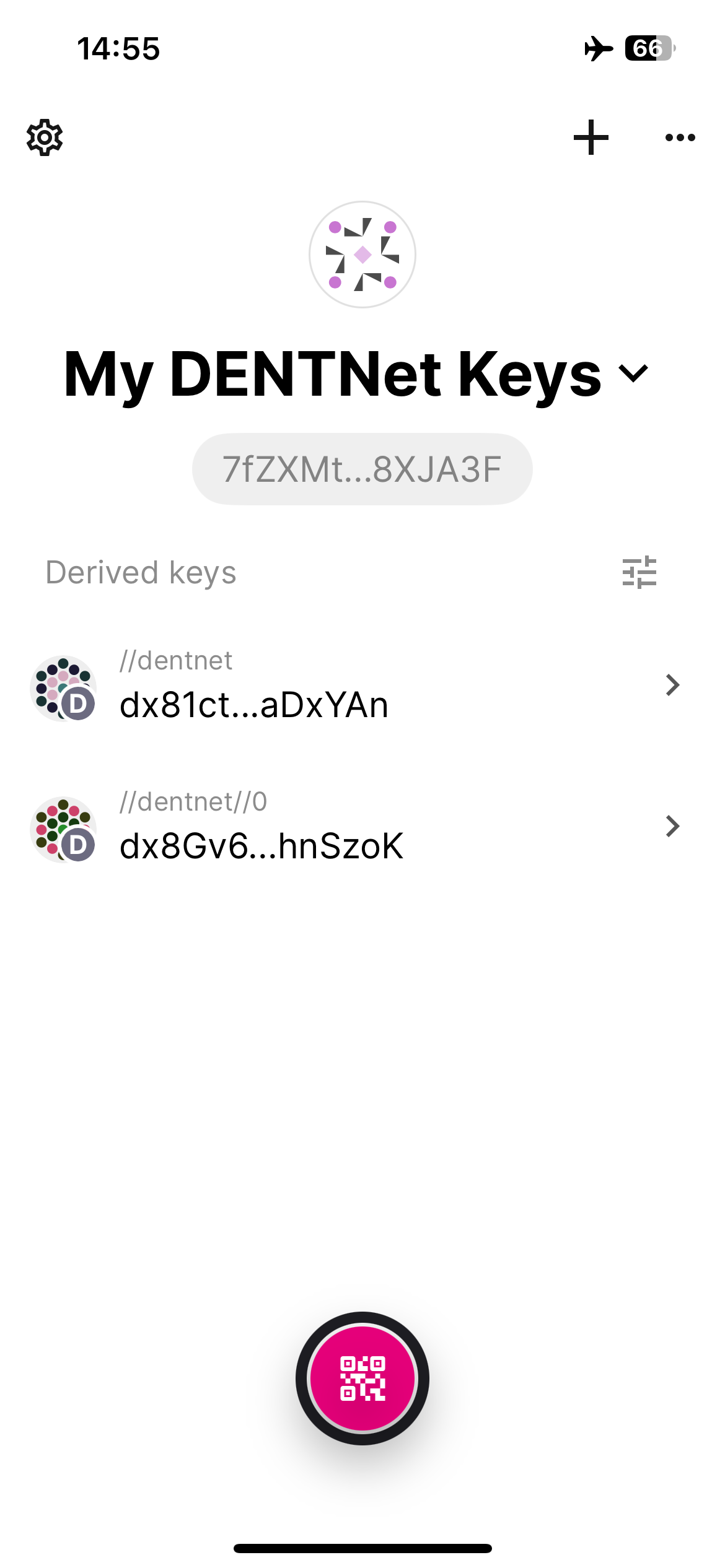Open derived keys filter options

pyautogui.click(x=639, y=572)
